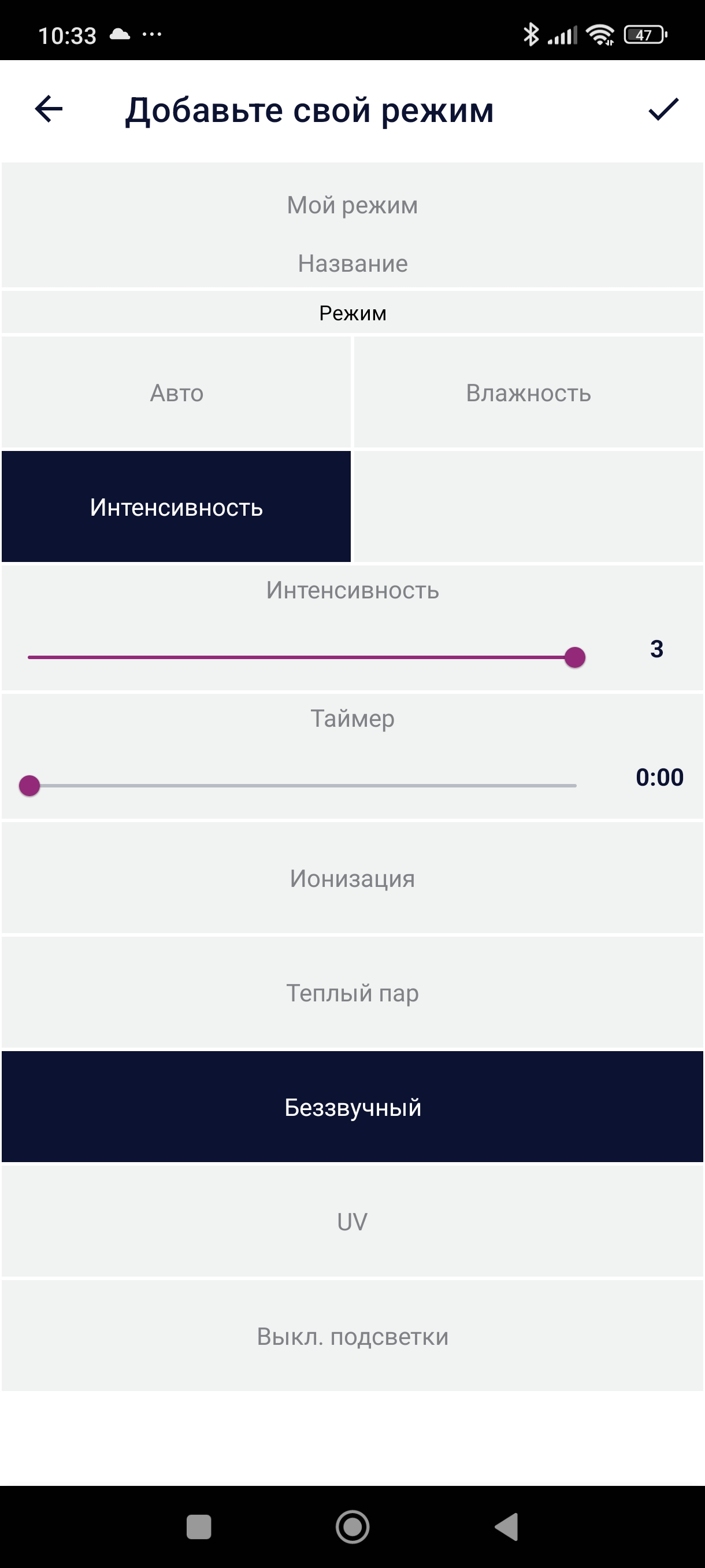705x1568 pixels.
Task: Select the Влажность mode
Action: (x=528, y=393)
